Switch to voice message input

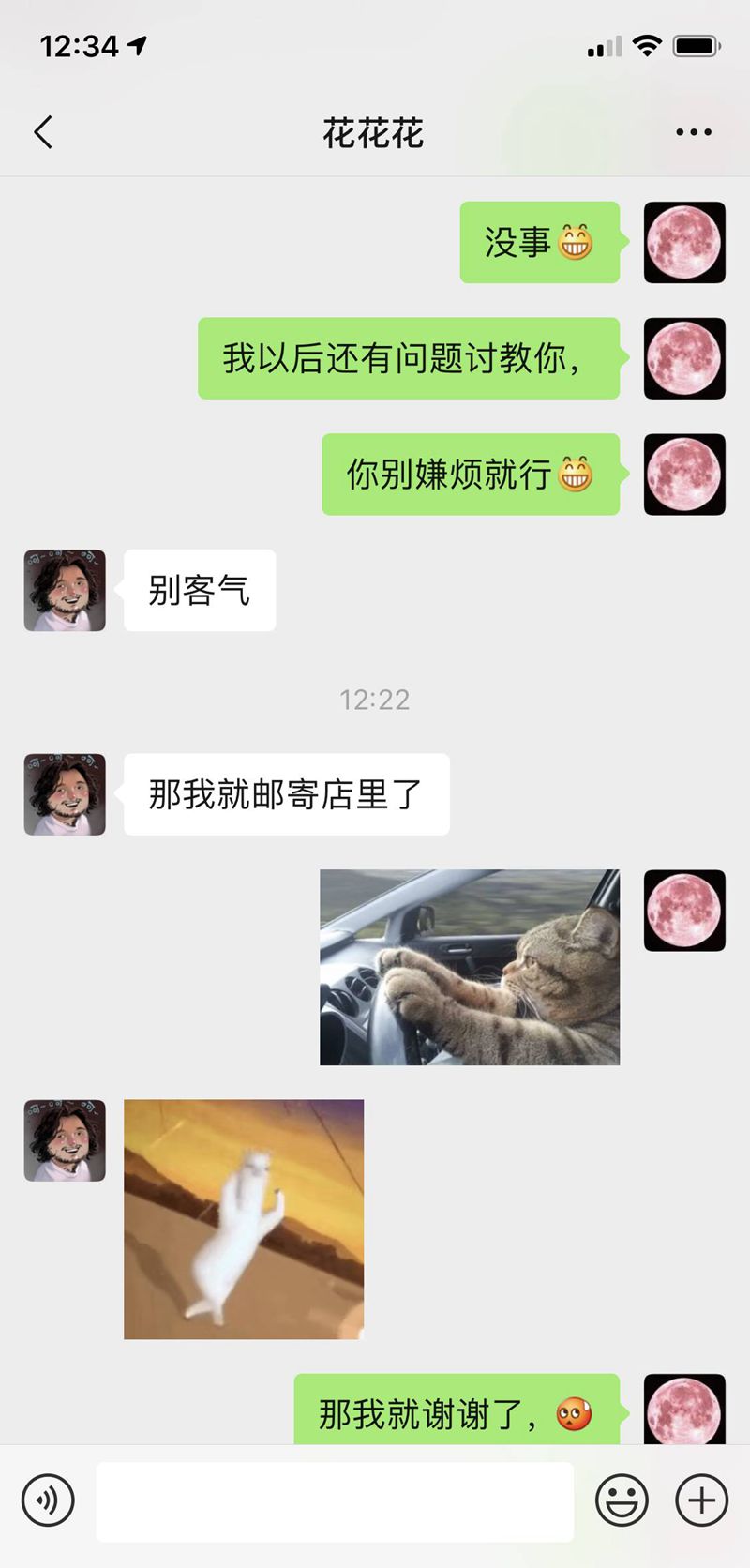point(48,1500)
